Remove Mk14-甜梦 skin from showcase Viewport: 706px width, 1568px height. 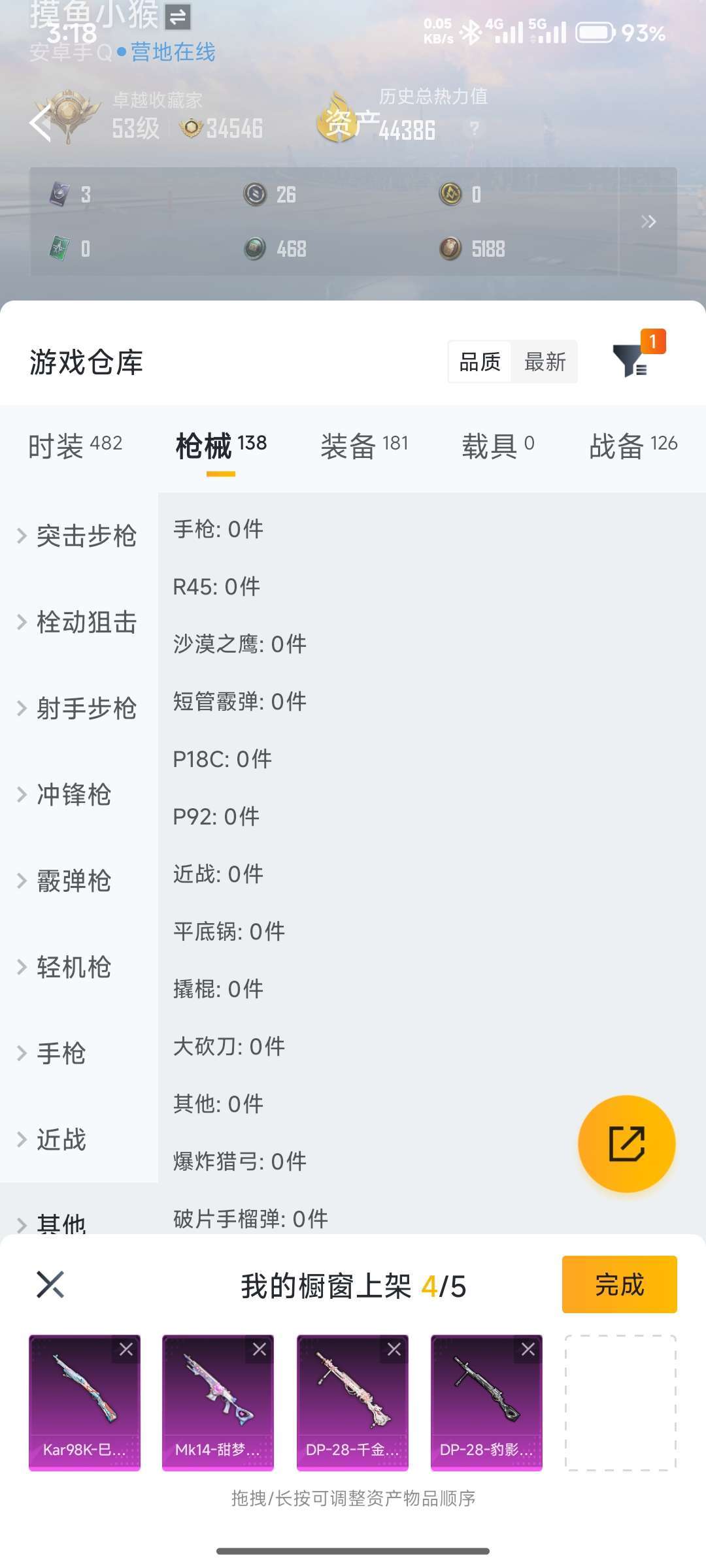pos(260,1349)
